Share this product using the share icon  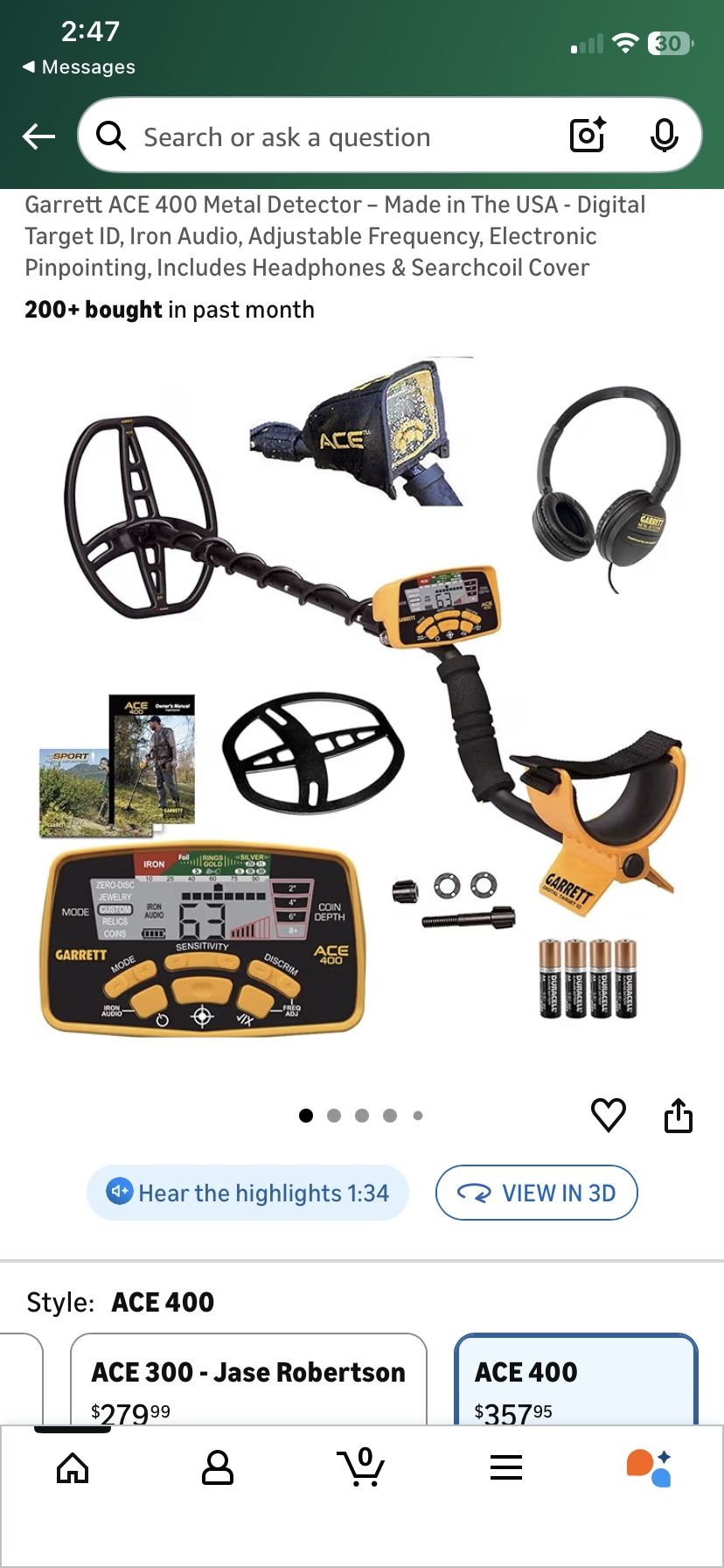678,1115
